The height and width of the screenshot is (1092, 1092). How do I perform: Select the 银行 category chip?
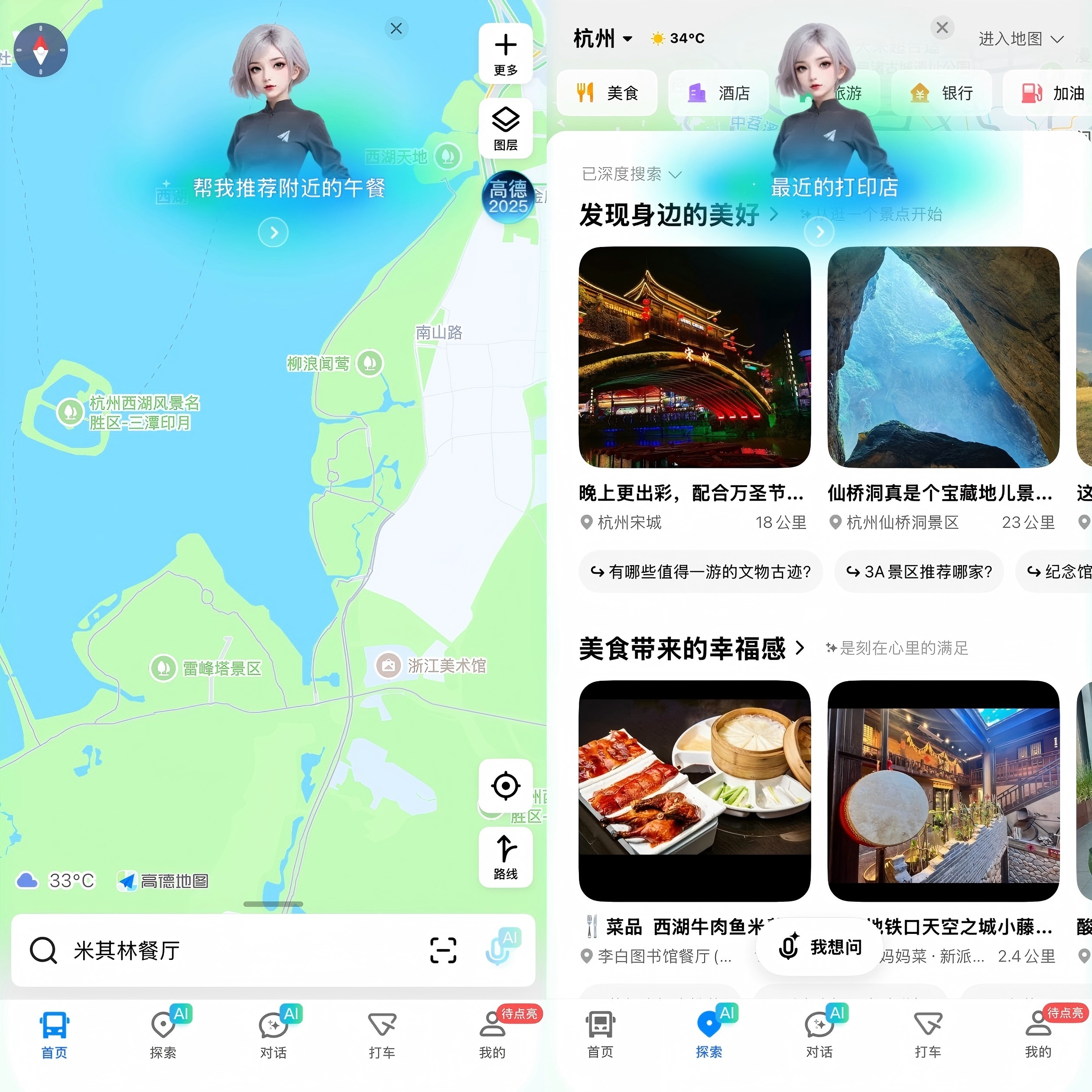coord(942,93)
